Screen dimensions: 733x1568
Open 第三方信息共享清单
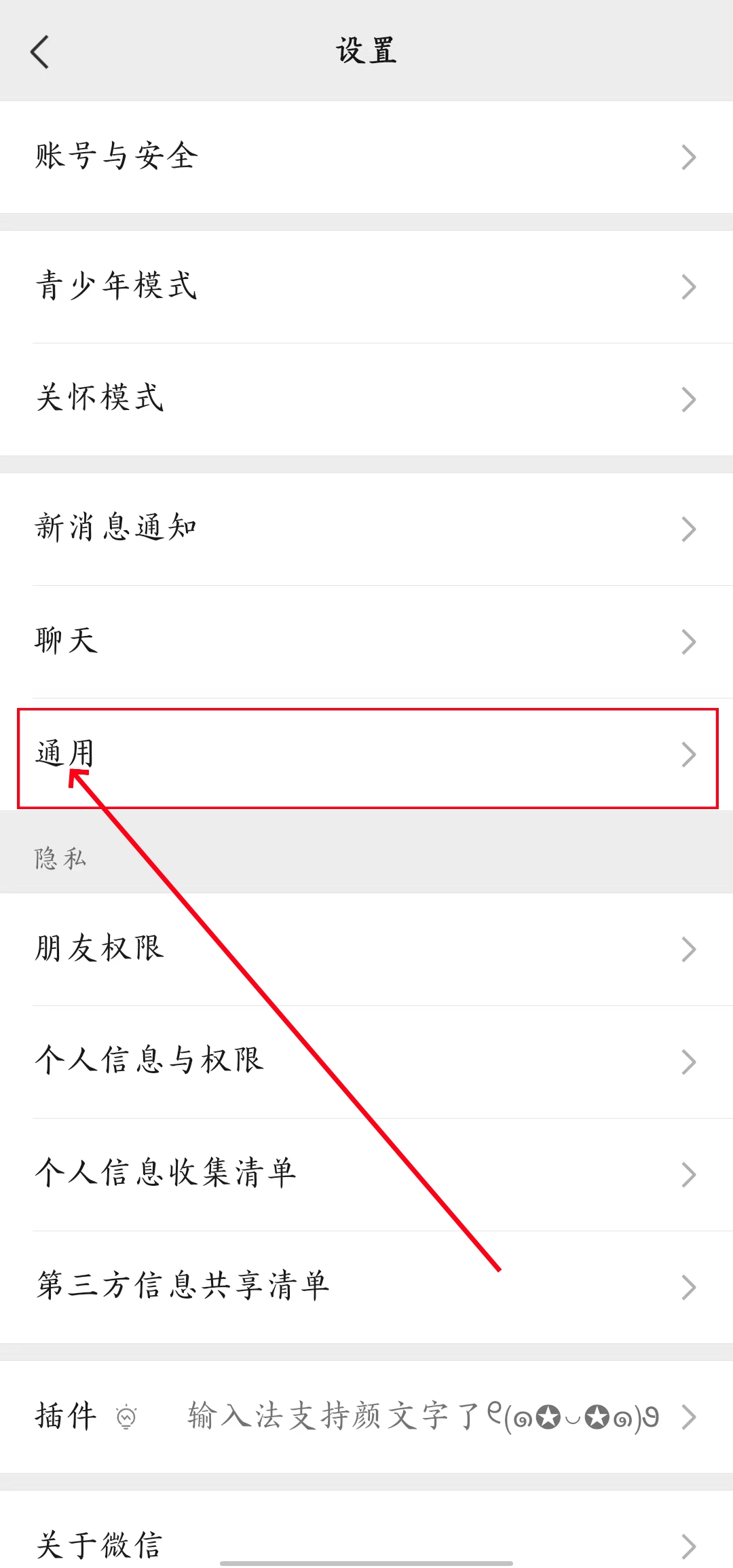[x=366, y=1288]
